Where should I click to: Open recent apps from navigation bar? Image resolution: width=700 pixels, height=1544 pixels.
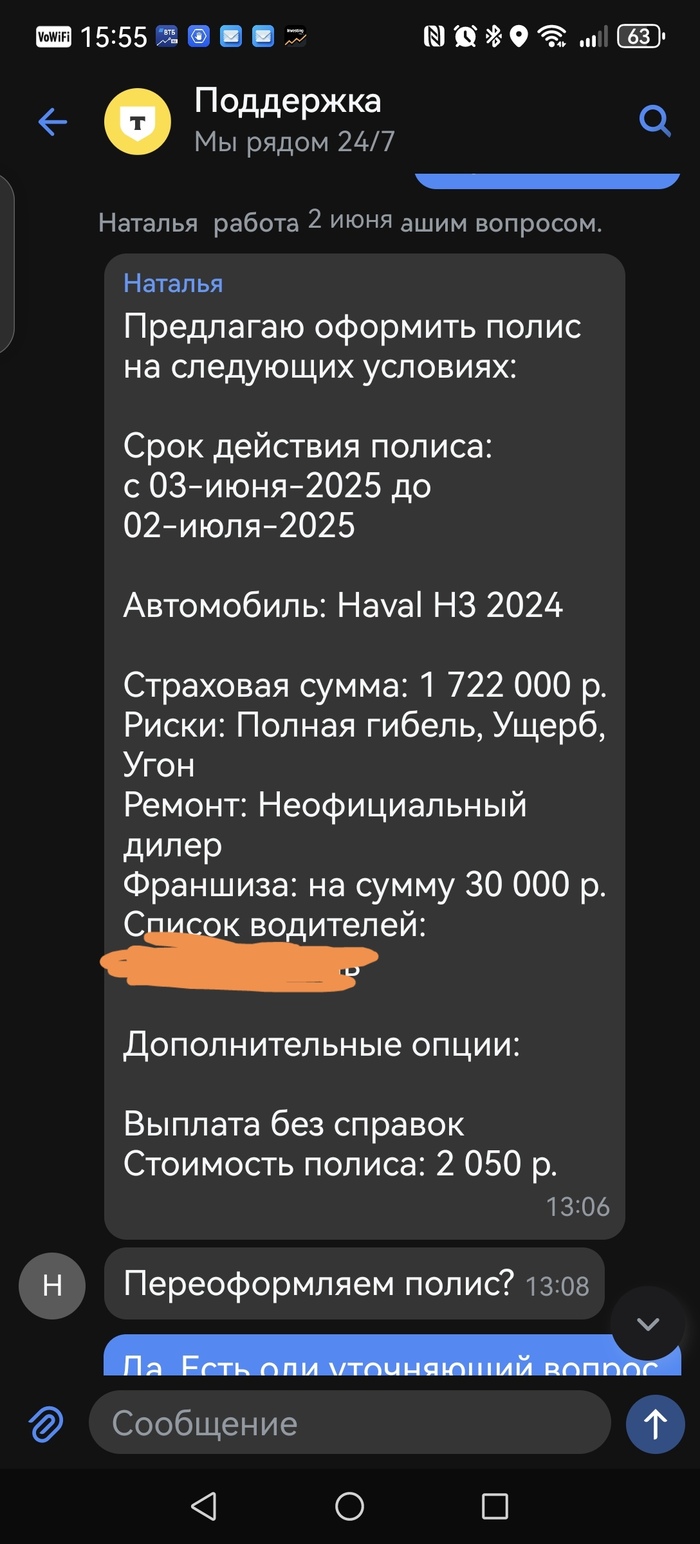click(495, 1506)
